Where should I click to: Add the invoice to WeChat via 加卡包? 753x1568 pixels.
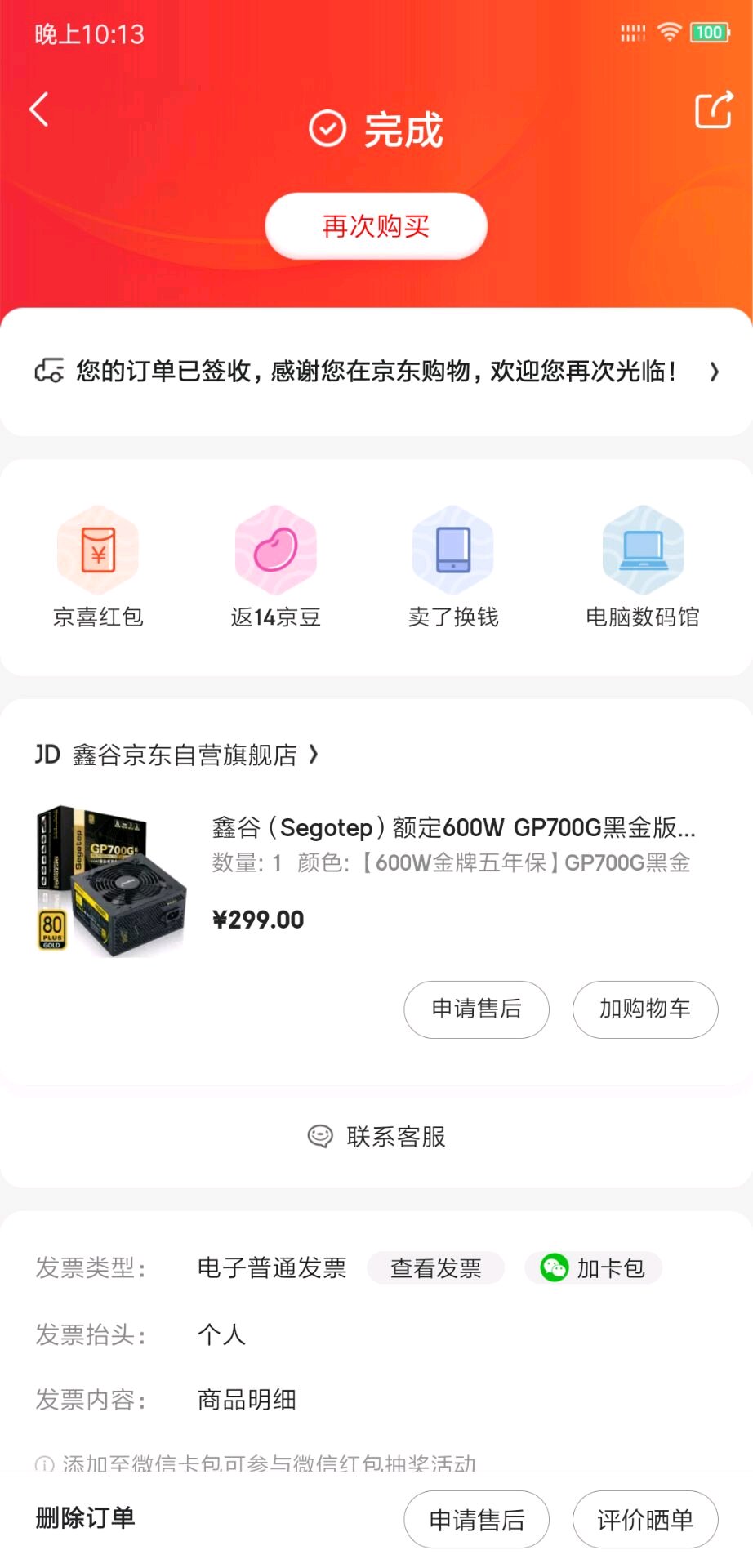594,1268
